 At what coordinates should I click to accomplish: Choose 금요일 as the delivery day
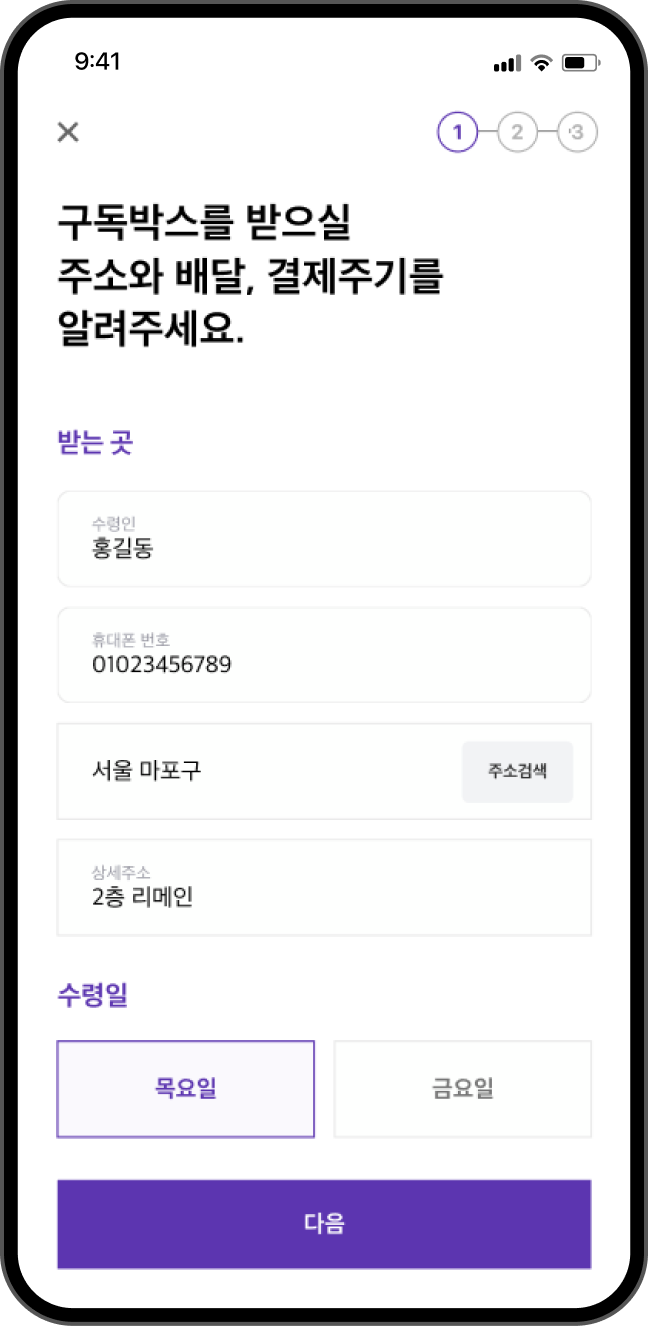[x=462, y=1089]
